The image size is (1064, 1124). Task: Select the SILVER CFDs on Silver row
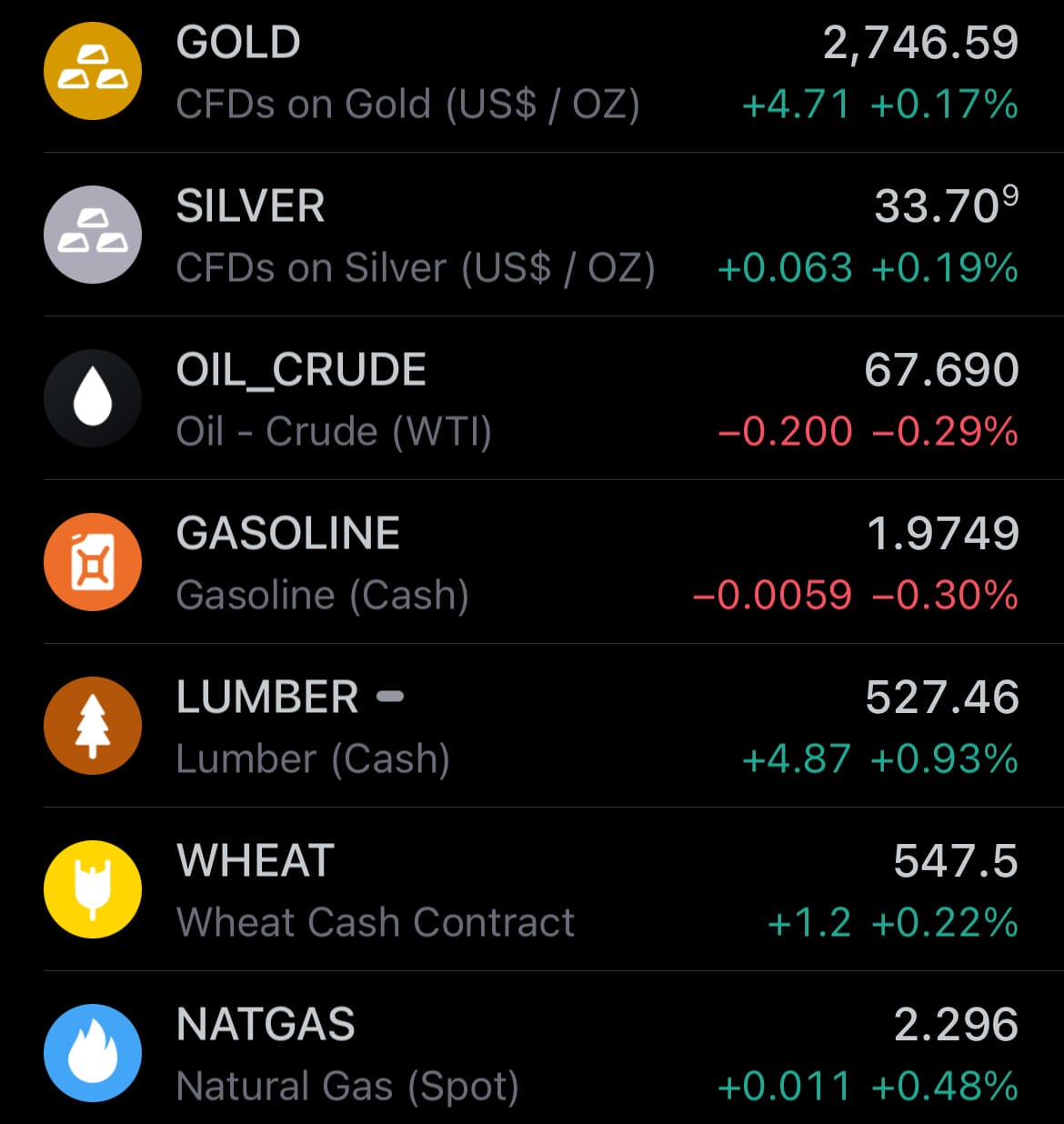532,236
